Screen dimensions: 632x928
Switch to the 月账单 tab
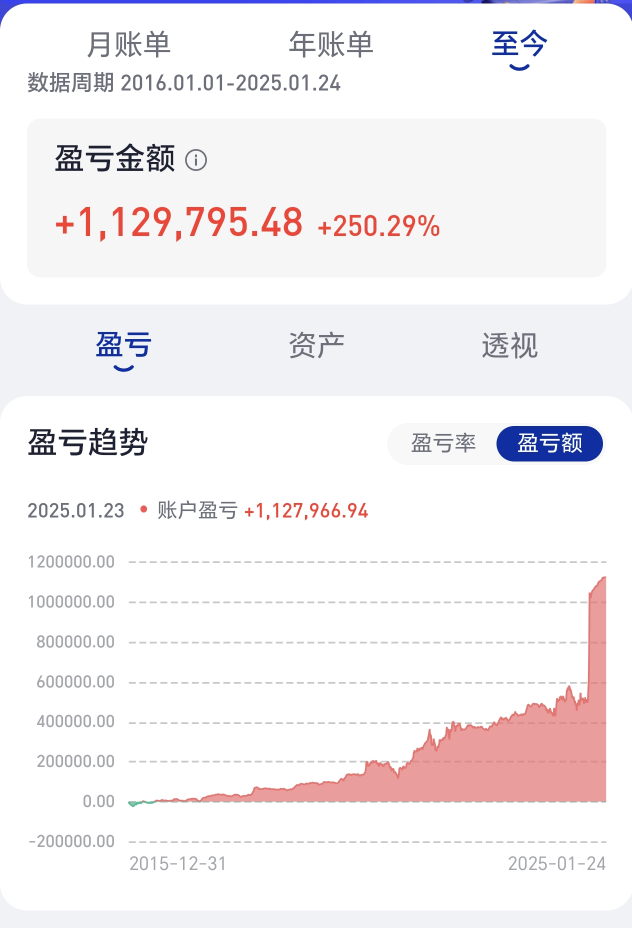[129, 44]
